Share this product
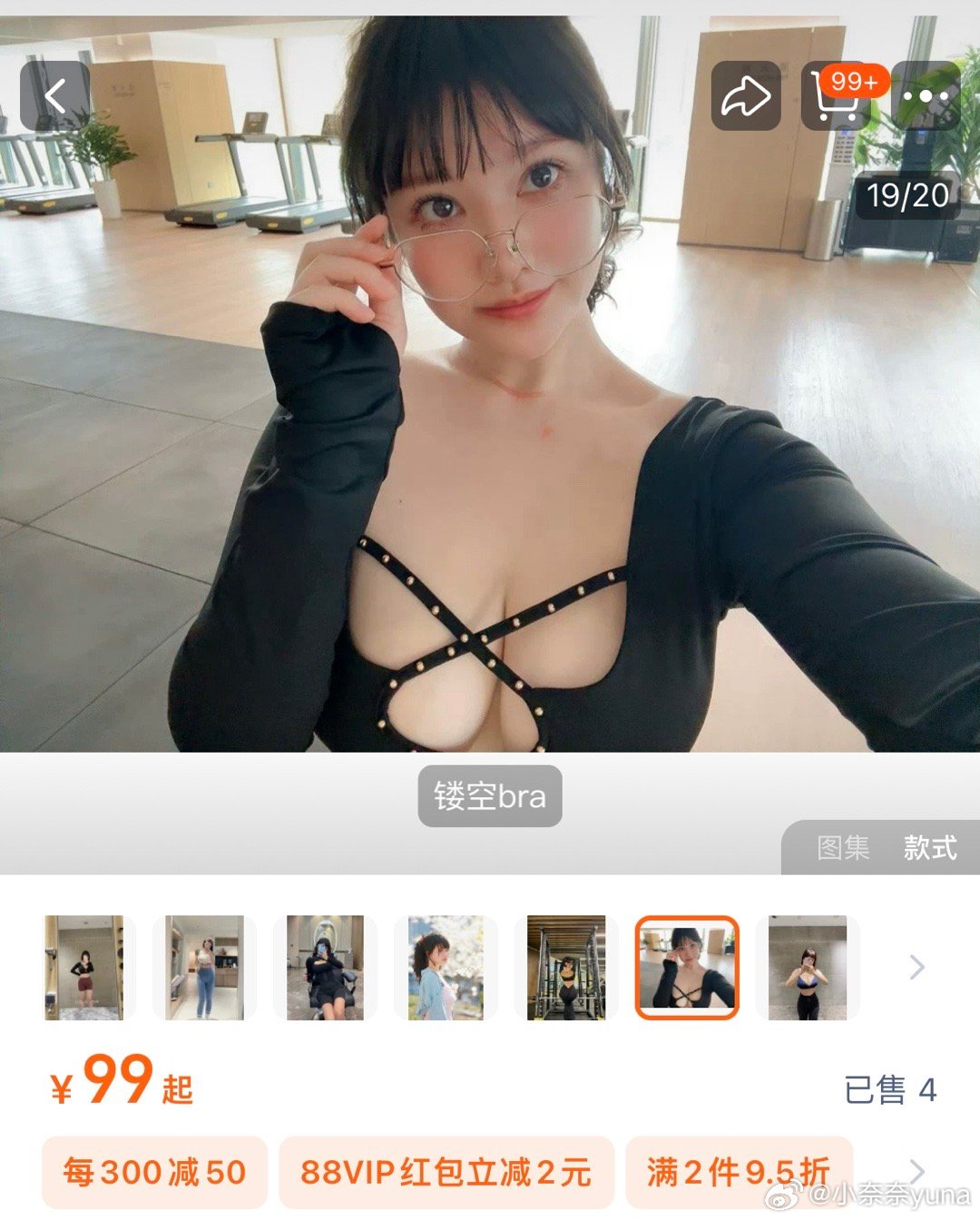This screenshot has height=1221, width=980. [x=745, y=96]
